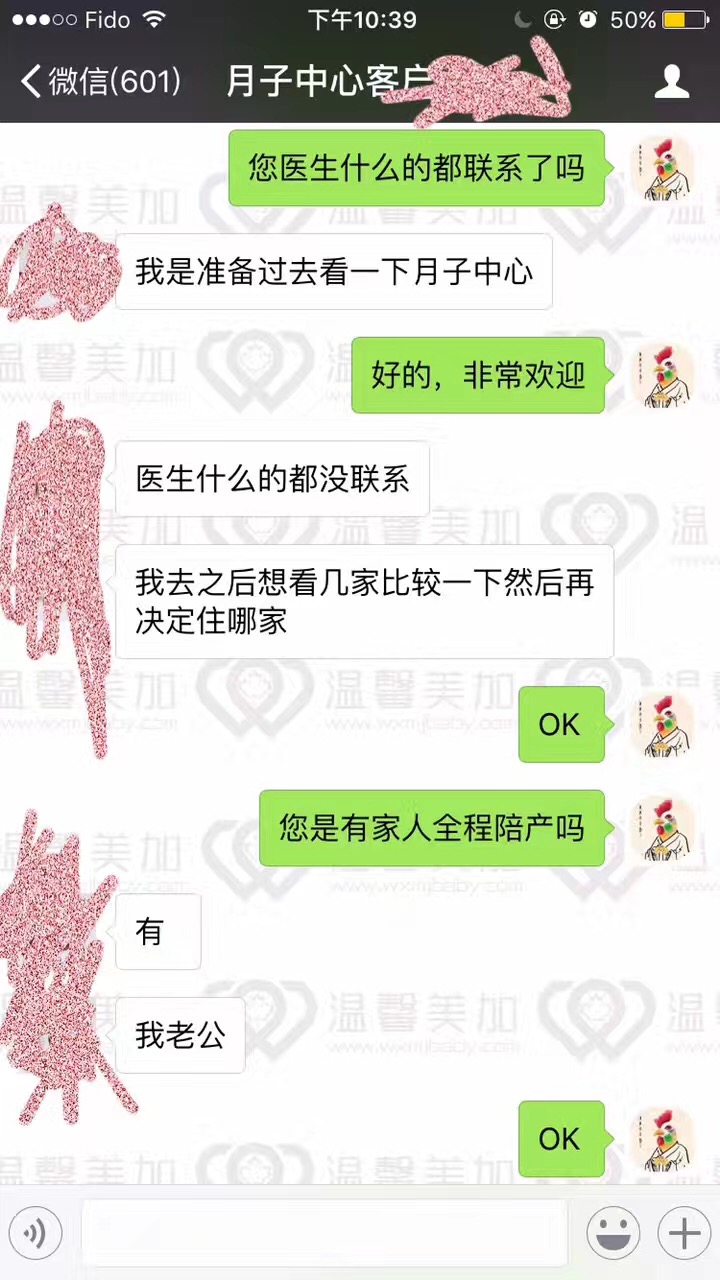
Task: Open the chat info profile icon
Action: (672, 82)
